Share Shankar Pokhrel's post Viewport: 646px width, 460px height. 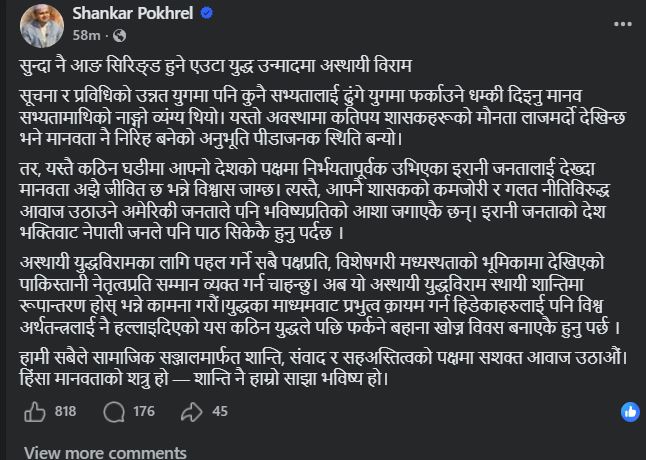tap(191, 410)
